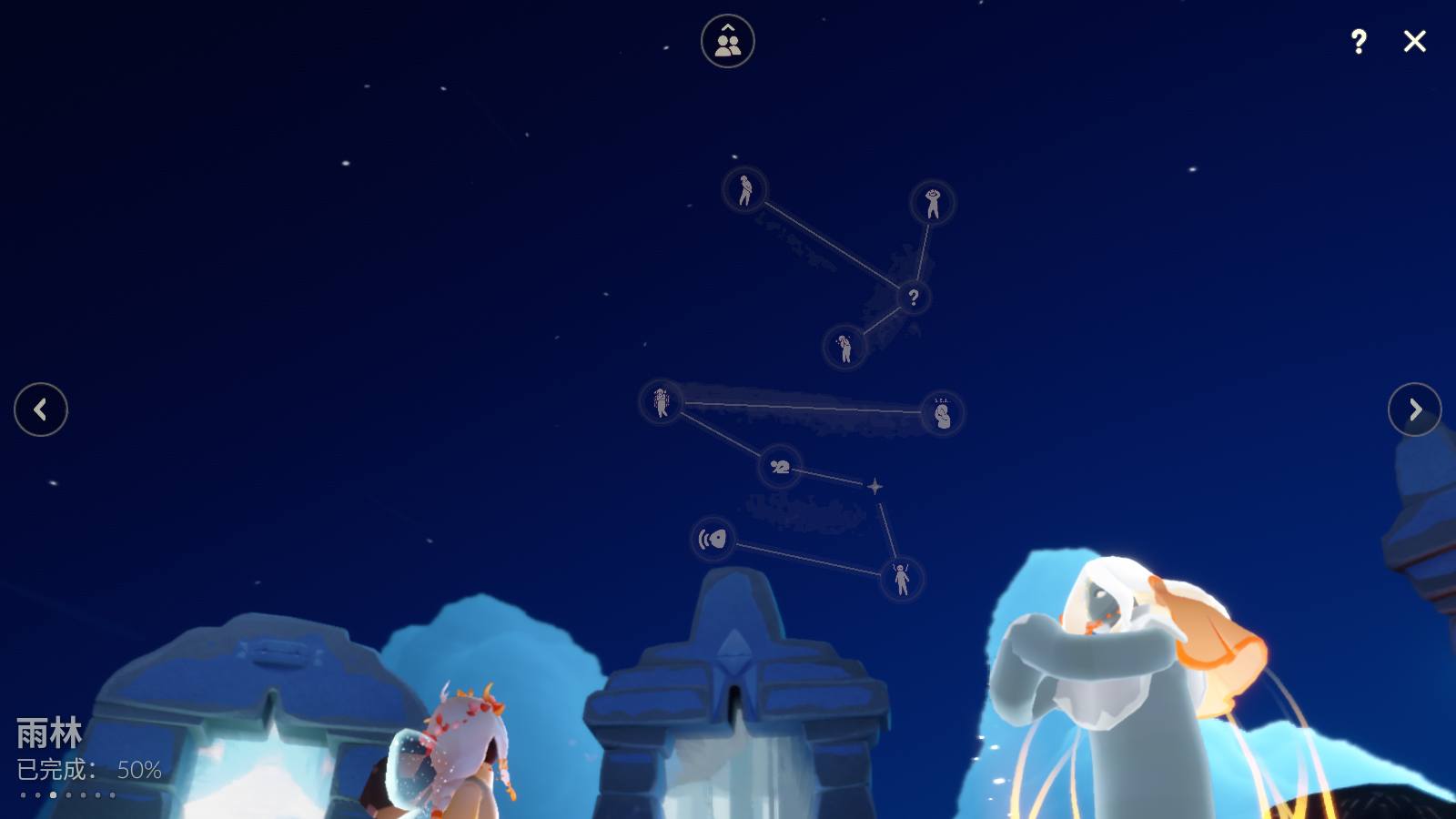
Task: Go to the next realm constellation
Action: point(1414,409)
